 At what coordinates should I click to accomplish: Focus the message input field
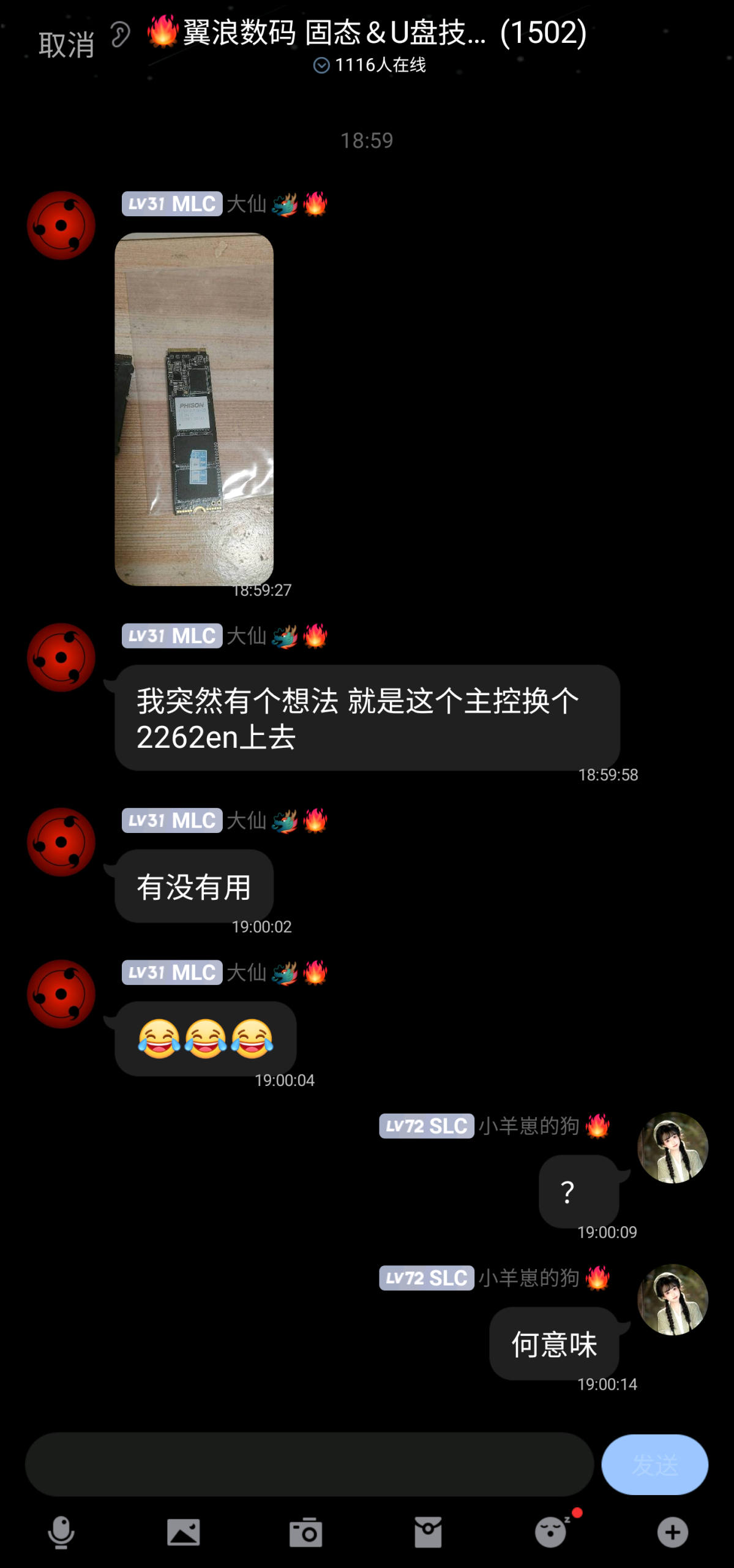pyautogui.click(x=309, y=1464)
